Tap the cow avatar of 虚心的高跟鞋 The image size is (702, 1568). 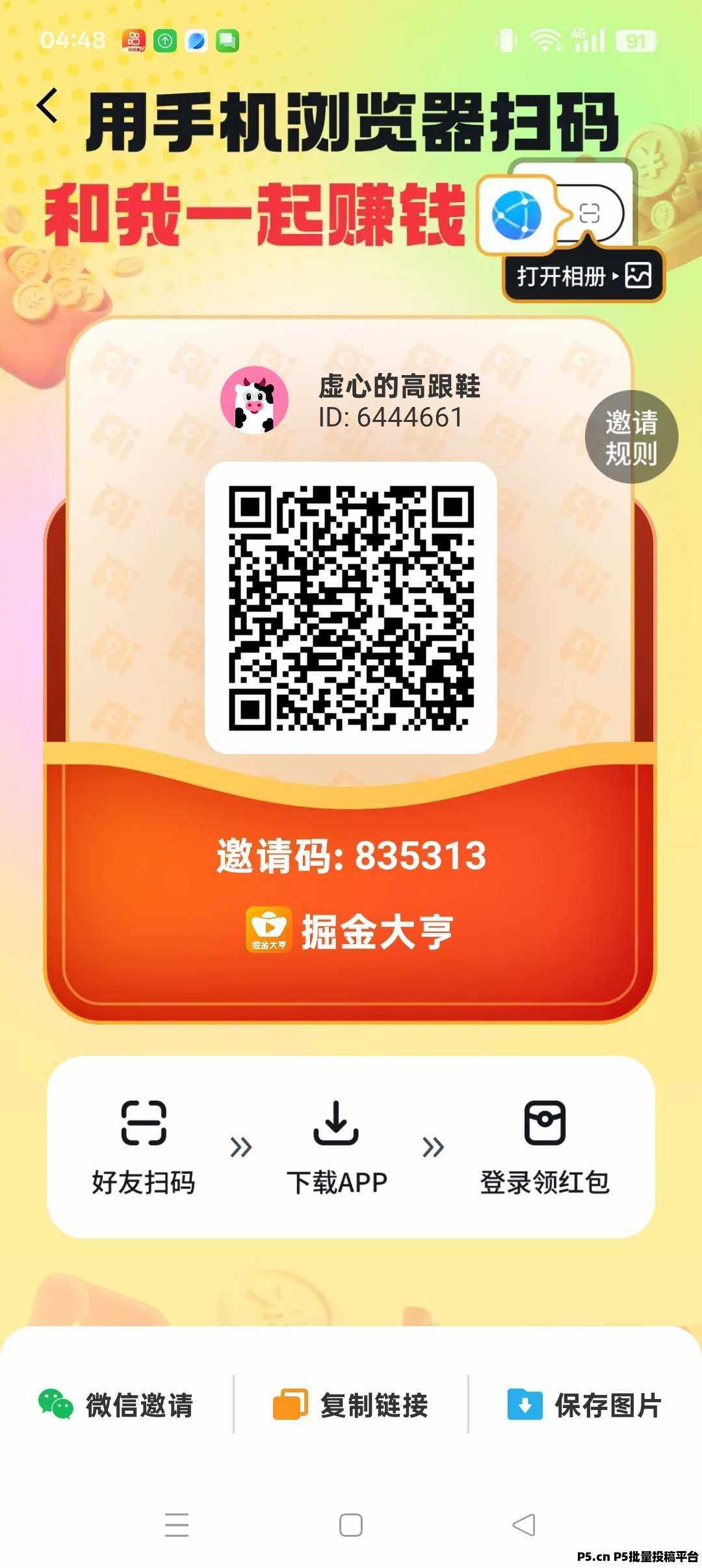tap(255, 401)
